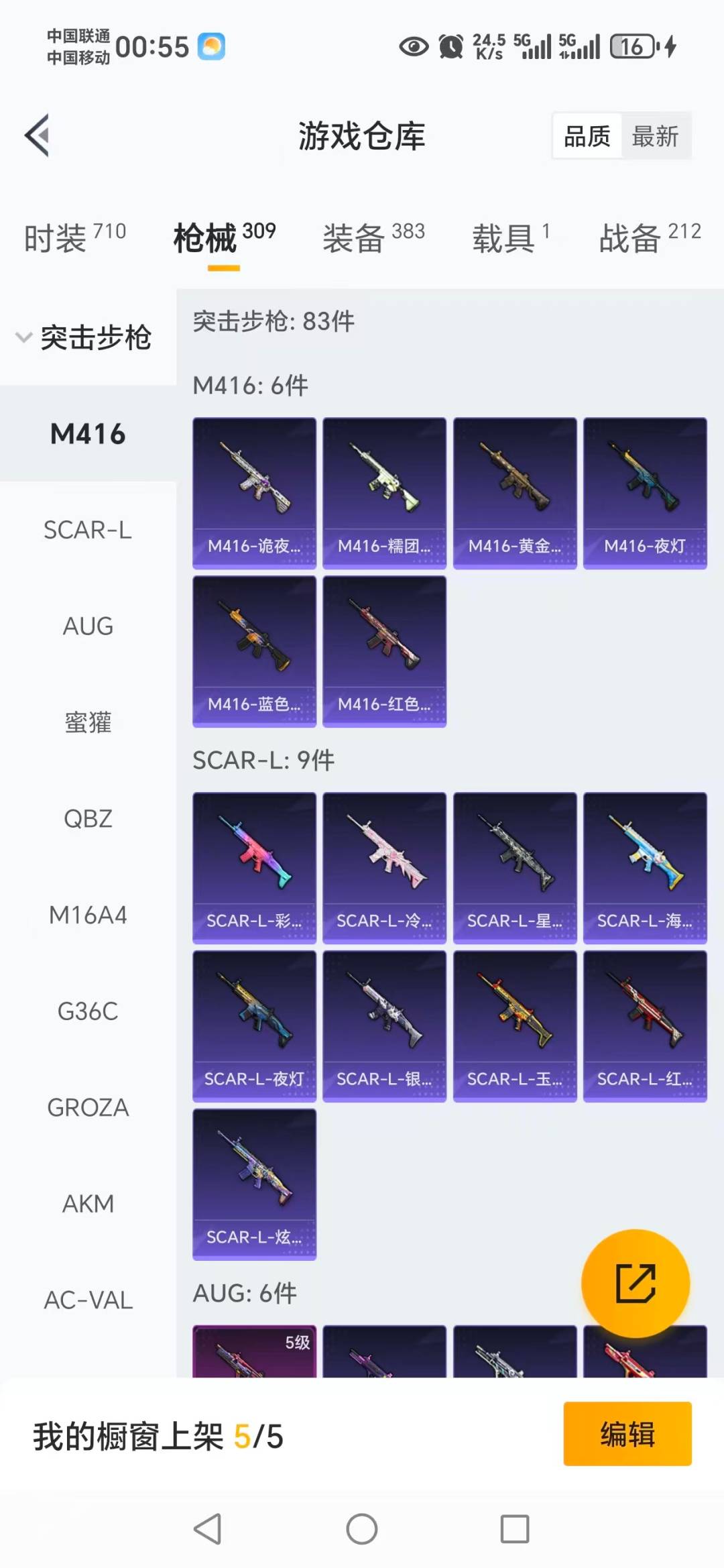Switch to the 时装 tab
724x1568 pixels.
[x=74, y=238]
